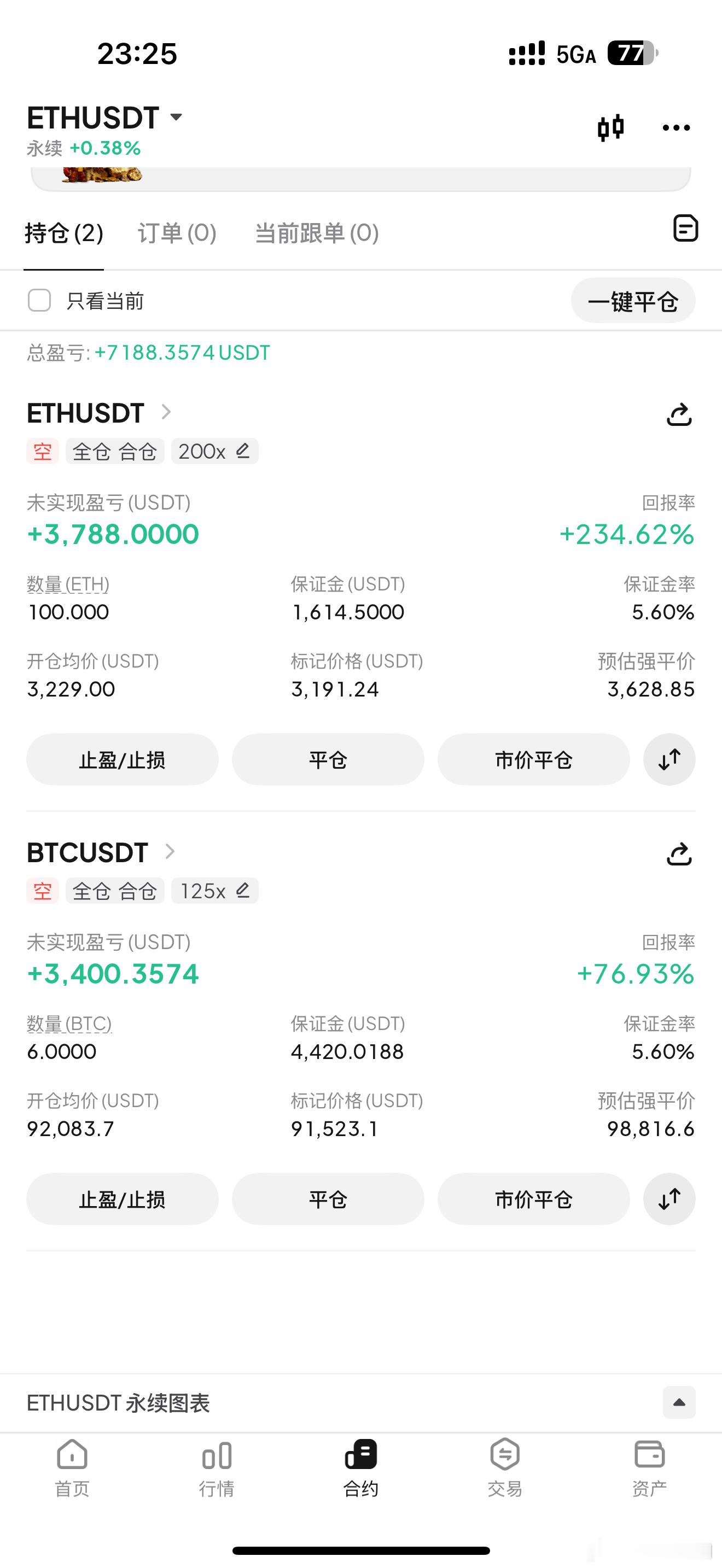Share the BTCUSDT position via share icon
Viewport: 722px width, 1568px height.
coord(679,853)
